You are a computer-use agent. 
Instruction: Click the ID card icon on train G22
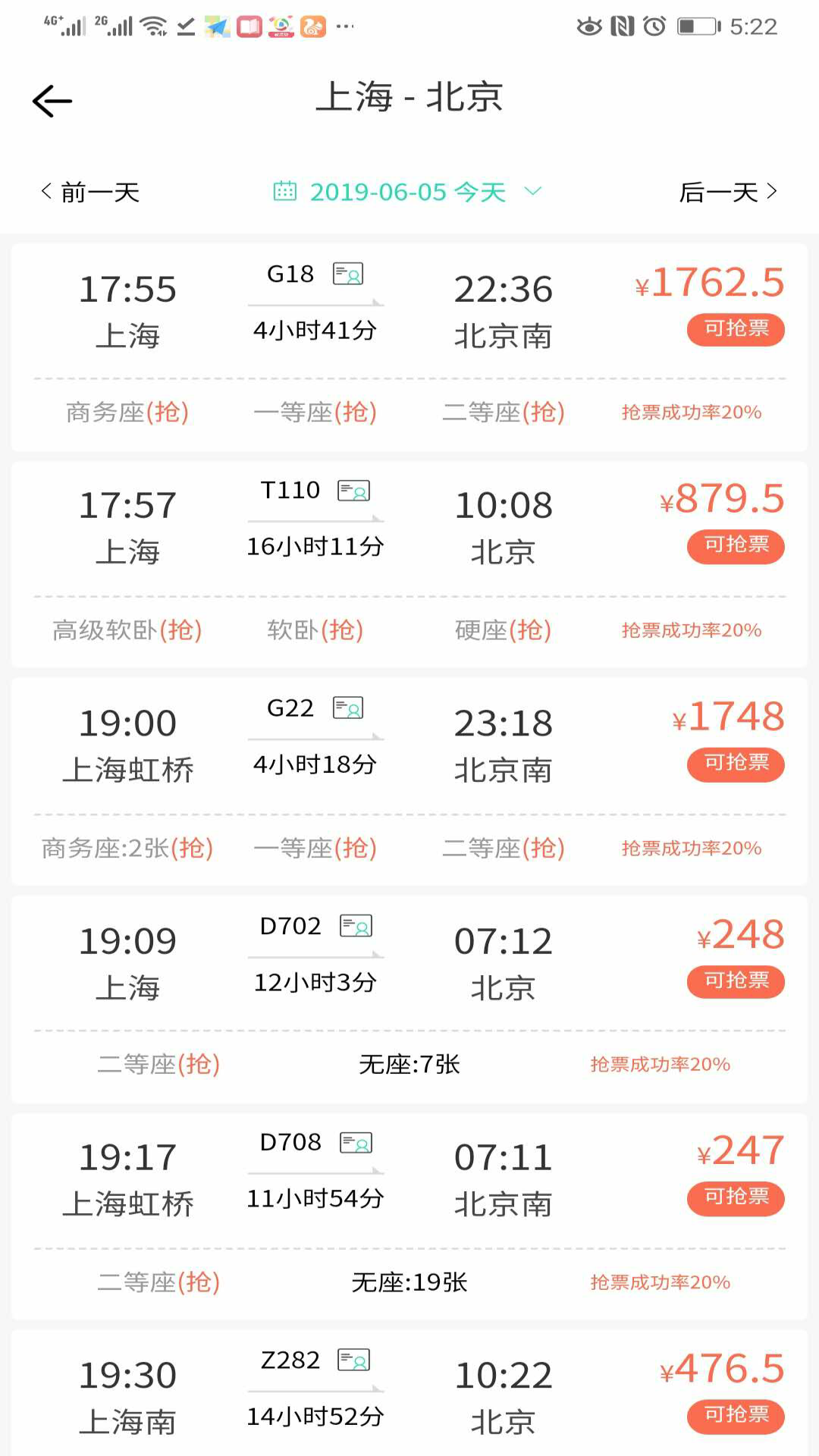pos(350,709)
